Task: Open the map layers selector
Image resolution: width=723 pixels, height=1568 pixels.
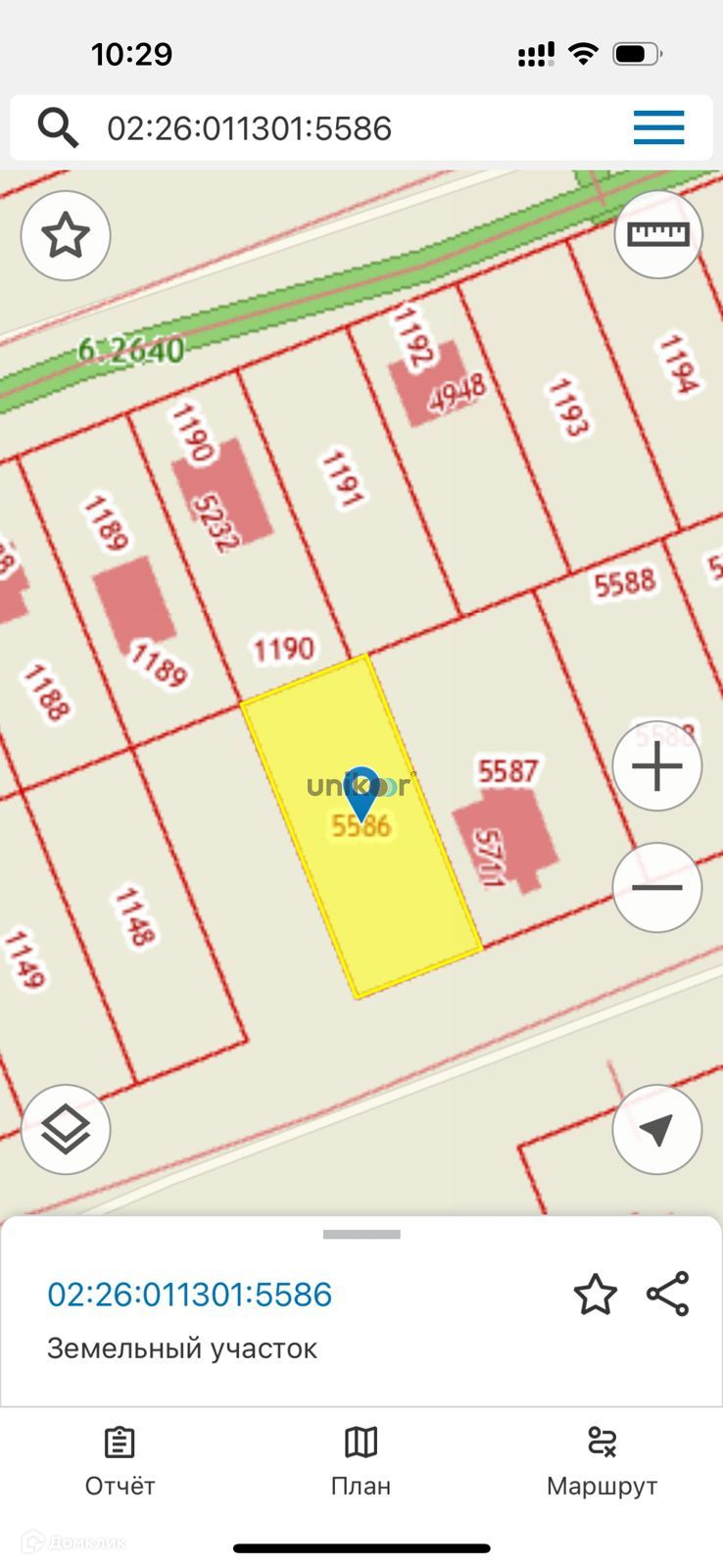Action: click(x=66, y=1130)
